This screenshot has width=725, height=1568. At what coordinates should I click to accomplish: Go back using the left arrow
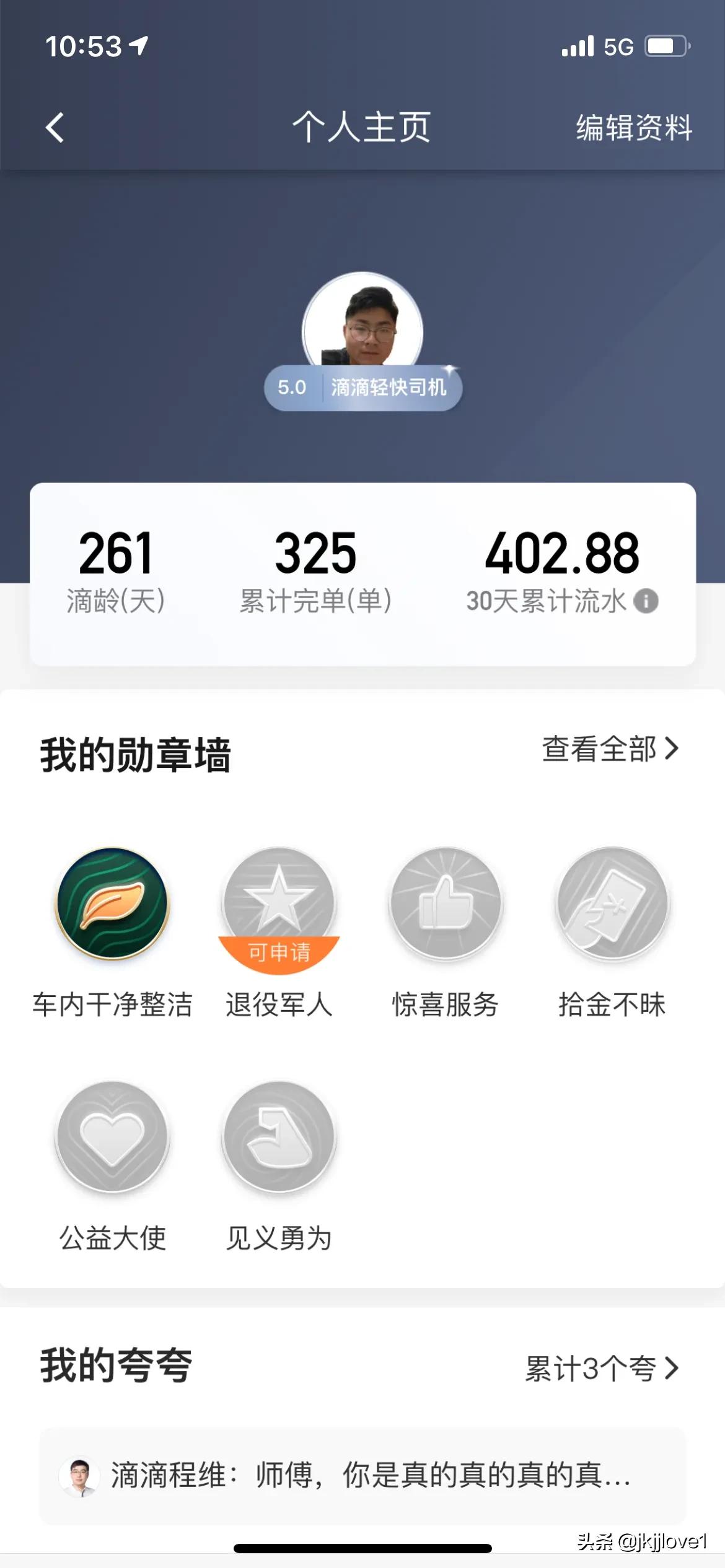coord(55,128)
